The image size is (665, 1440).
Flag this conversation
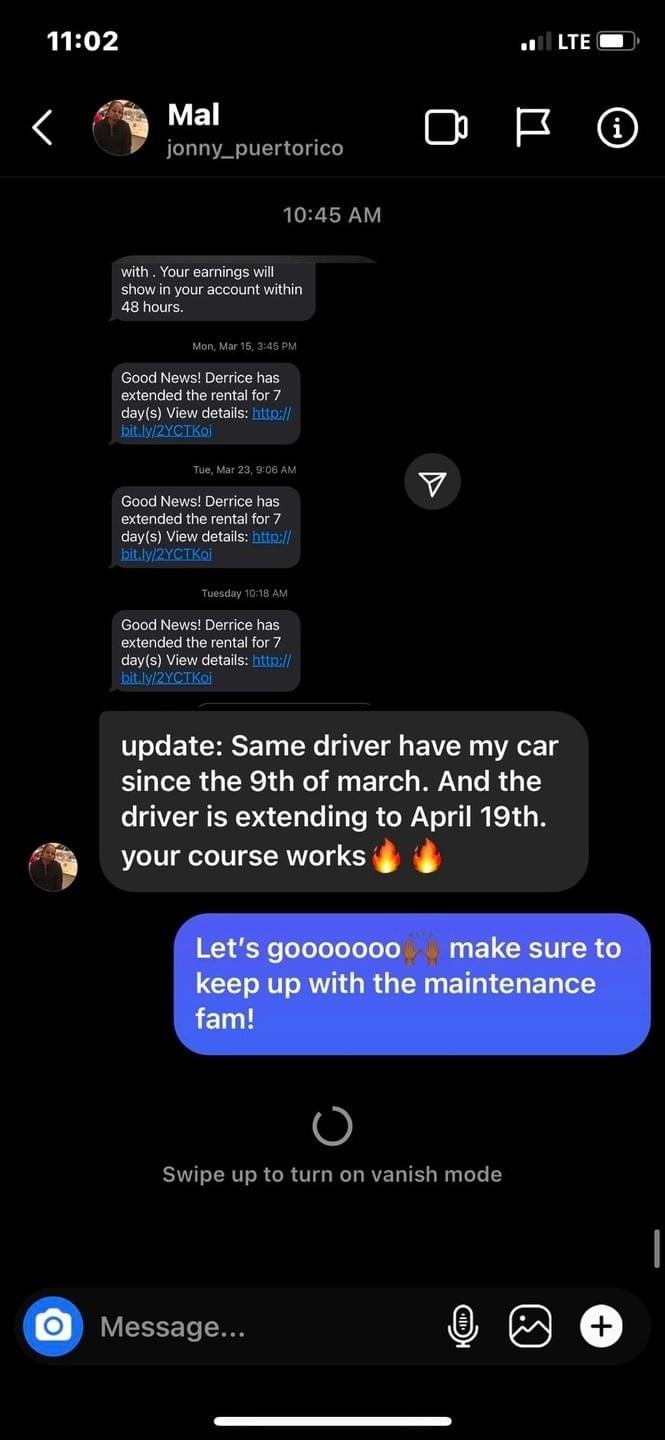pyautogui.click(x=532, y=128)
